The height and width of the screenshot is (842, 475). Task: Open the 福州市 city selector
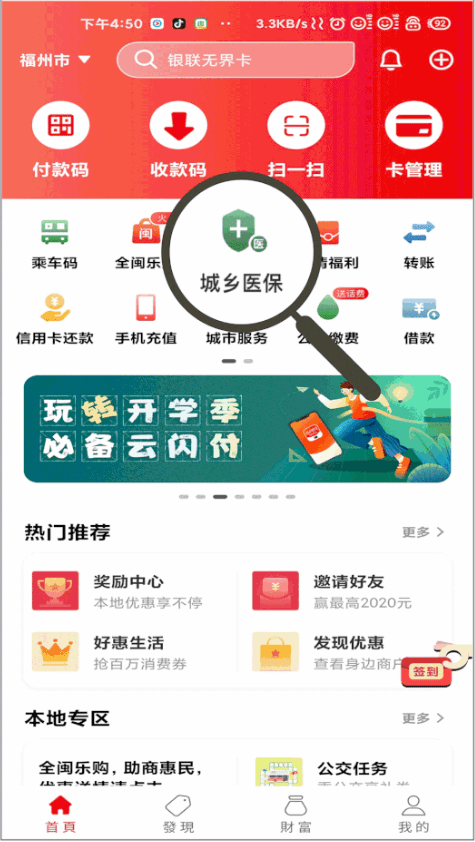(55, 60)
